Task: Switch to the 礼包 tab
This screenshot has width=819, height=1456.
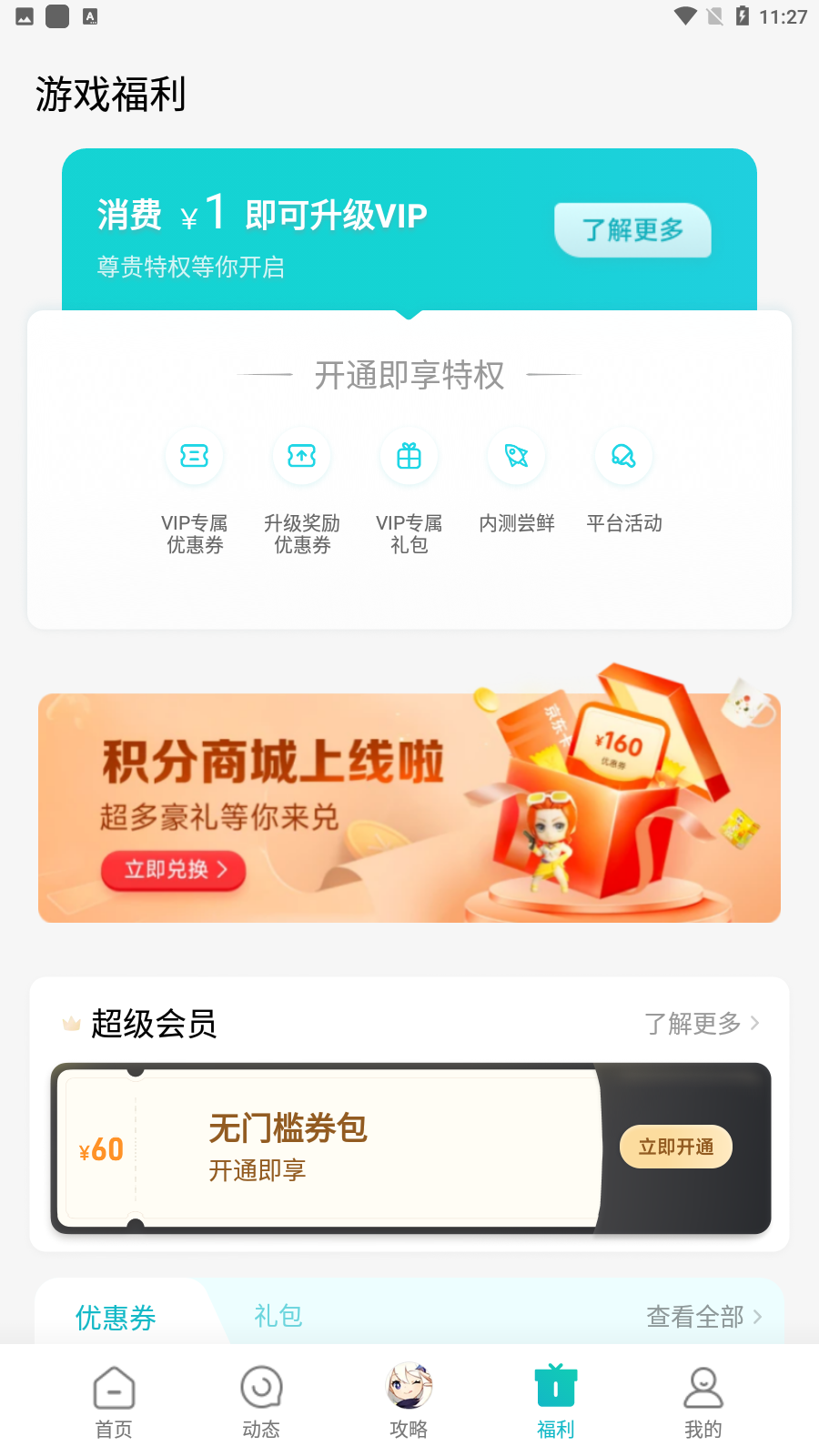Action: [x=278, y=1316]
